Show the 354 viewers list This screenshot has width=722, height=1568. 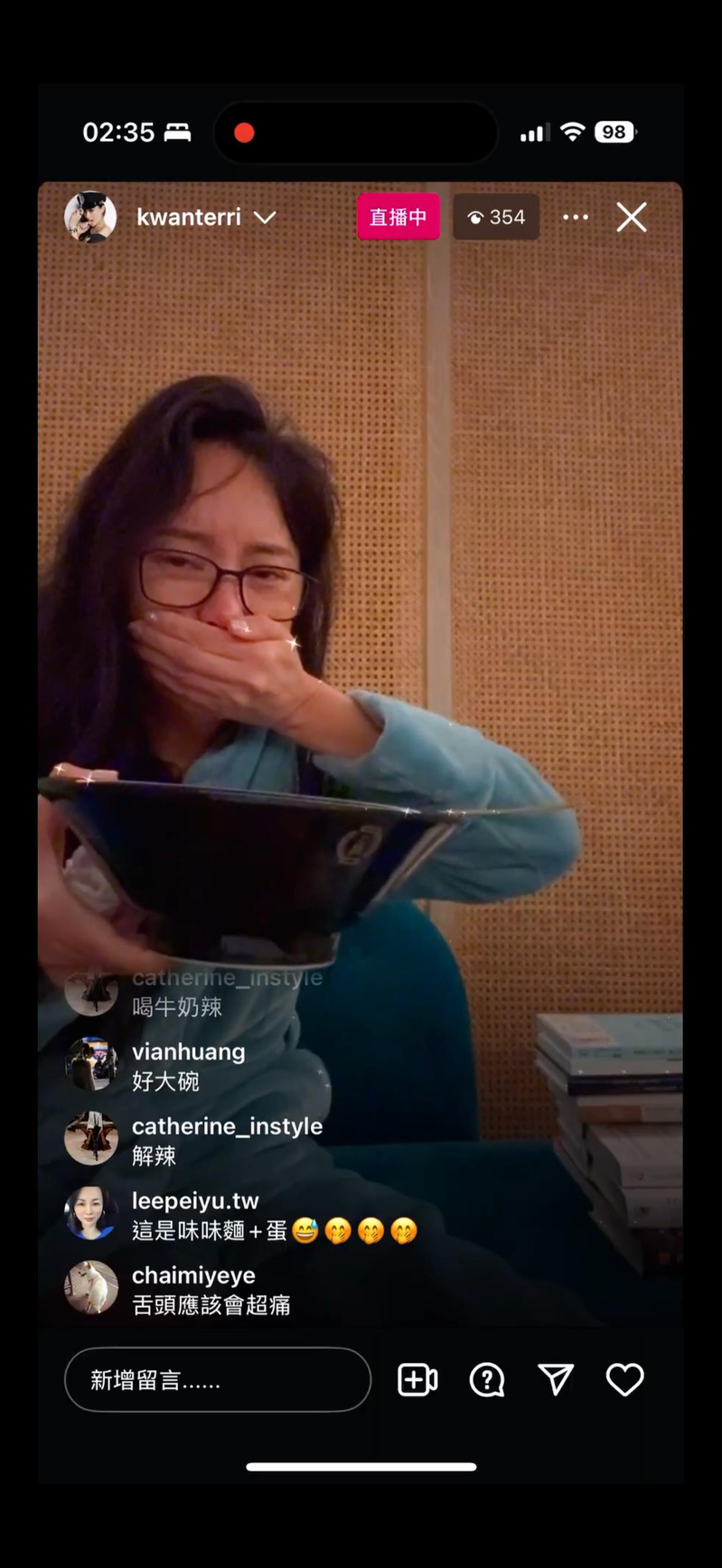point(496,217)
